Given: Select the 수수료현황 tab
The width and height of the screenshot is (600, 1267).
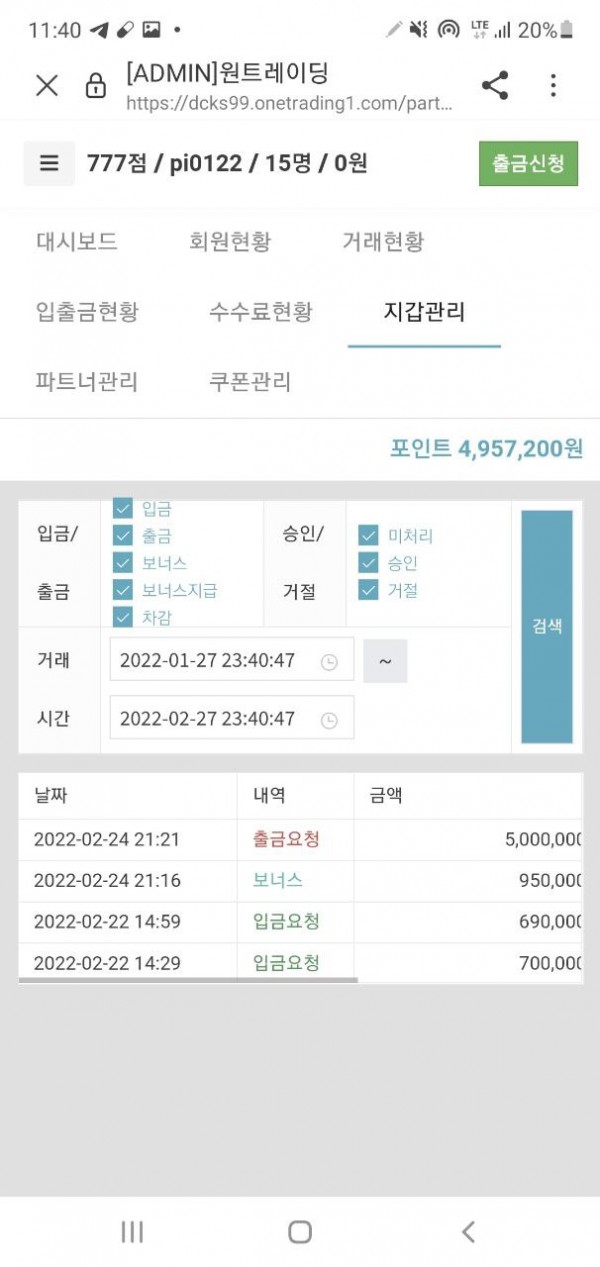Looking at the screenshot, I should [261, 311].
